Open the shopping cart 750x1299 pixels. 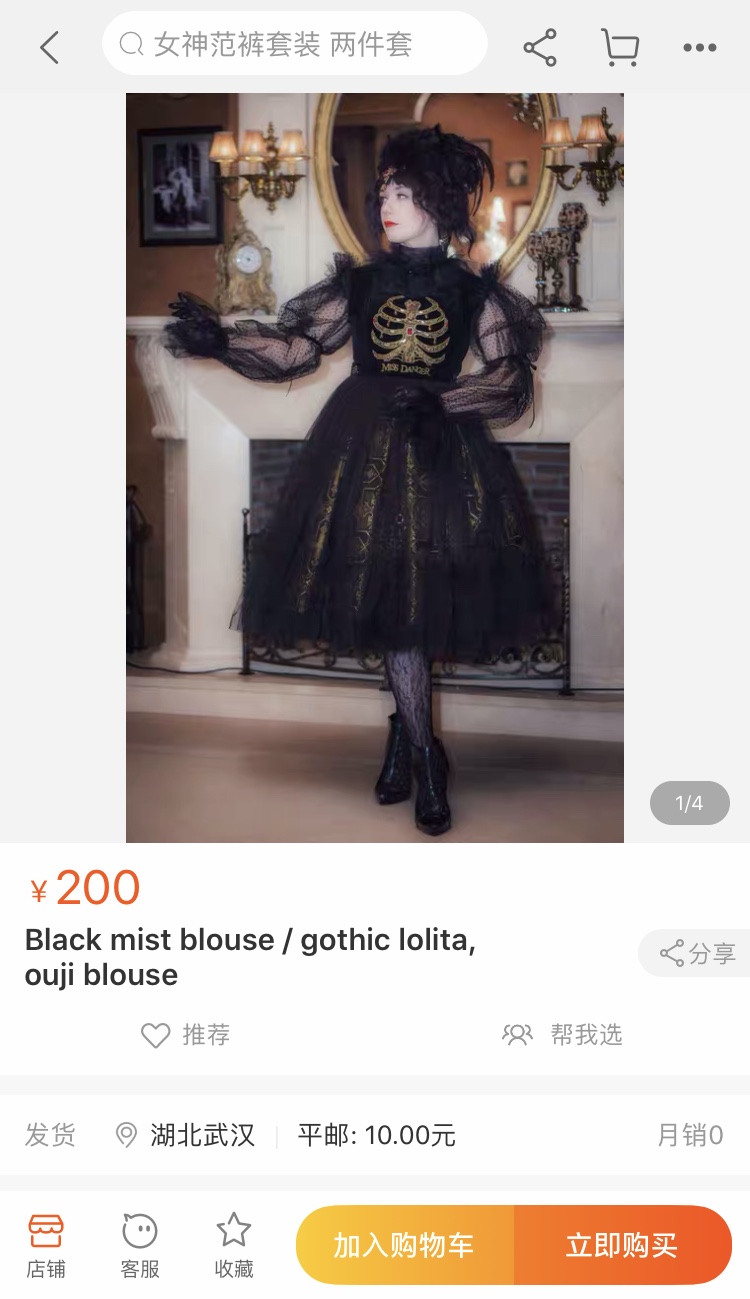pyautogui.click(x=620, y=47)
